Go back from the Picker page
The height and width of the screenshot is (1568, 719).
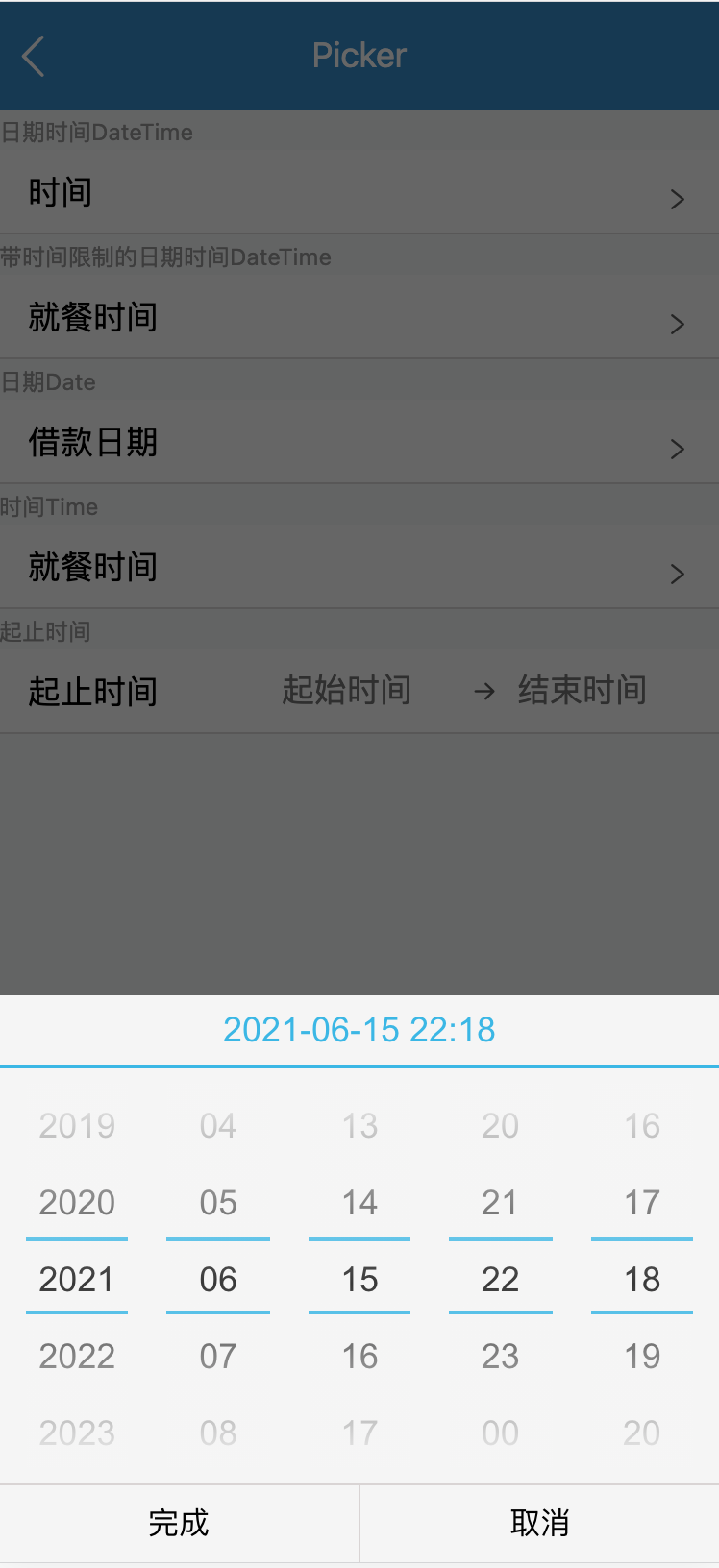pyautogui.click(x=34, y=56)
